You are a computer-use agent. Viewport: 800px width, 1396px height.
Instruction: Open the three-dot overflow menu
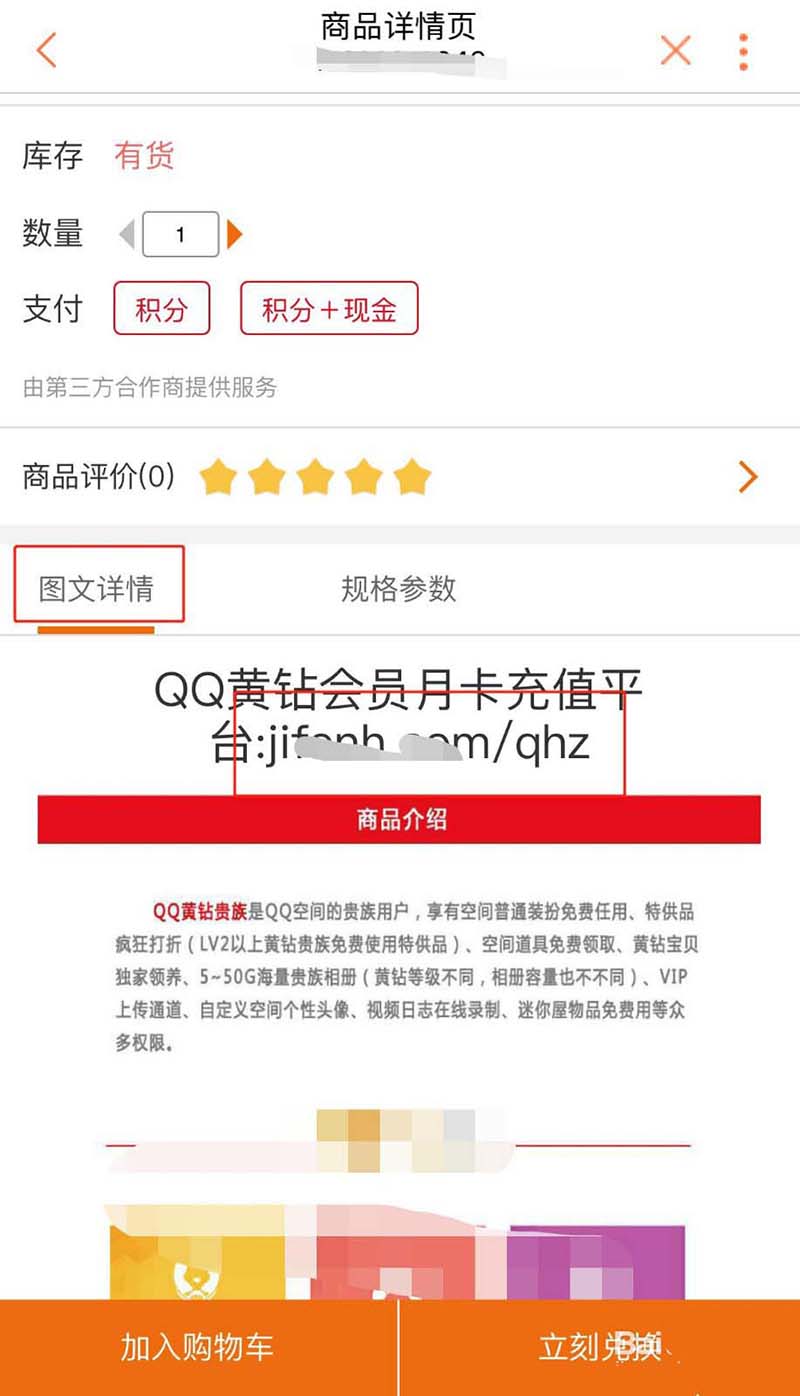coord(743,51)
